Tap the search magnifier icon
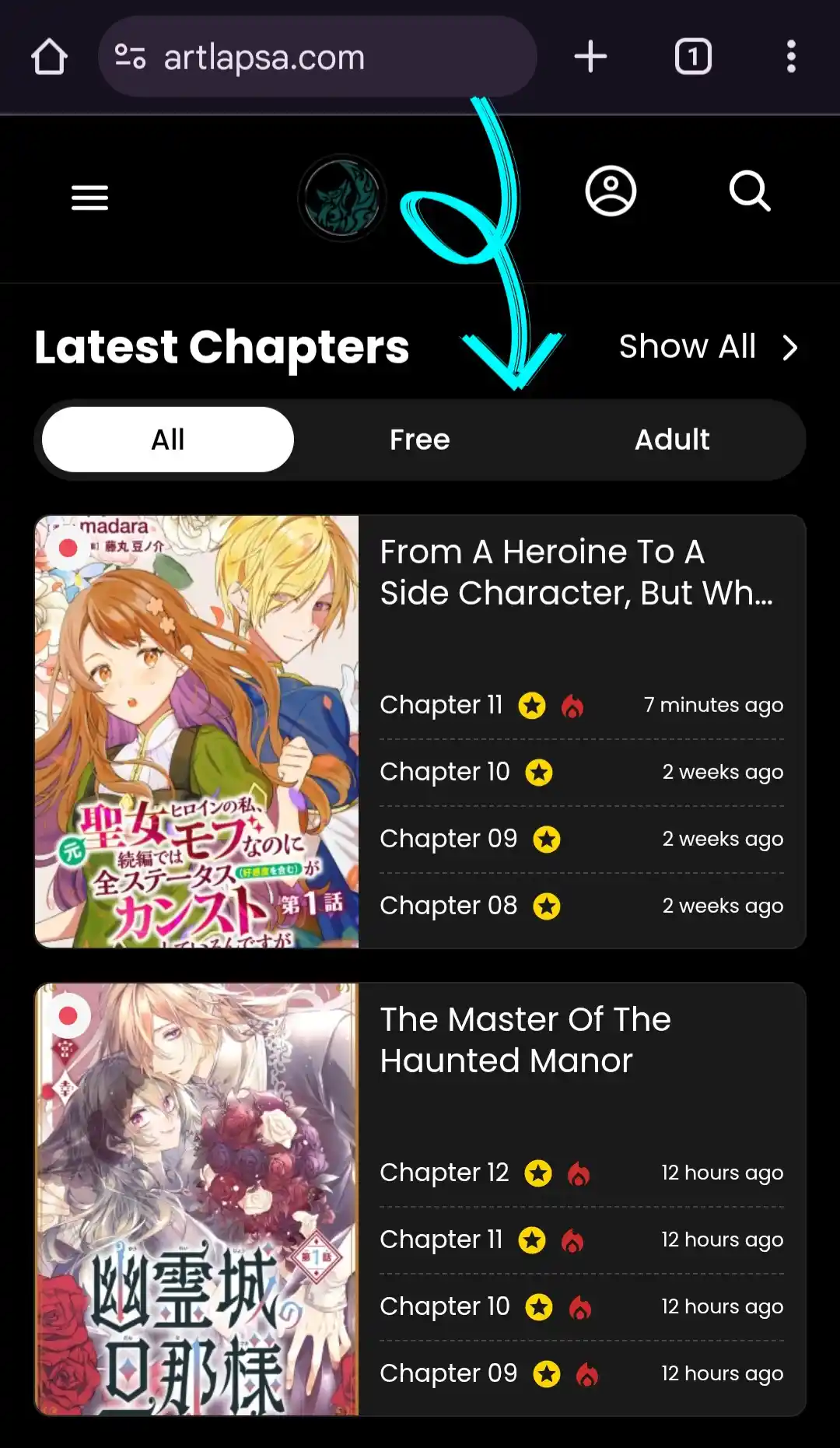The height and width of the screenshot is (1448, 840). pos(750,191)
